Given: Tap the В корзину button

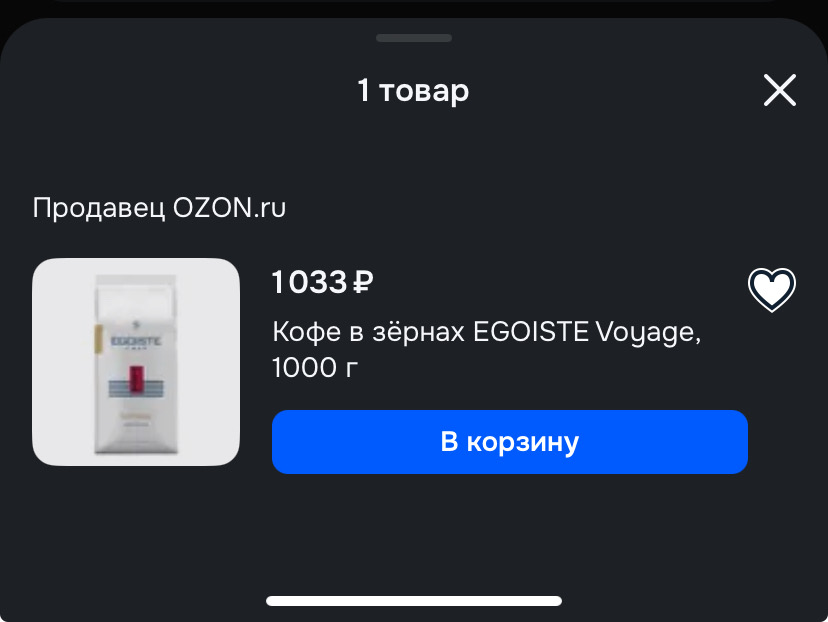Looking at the screenshot, I should click(509, 442).
